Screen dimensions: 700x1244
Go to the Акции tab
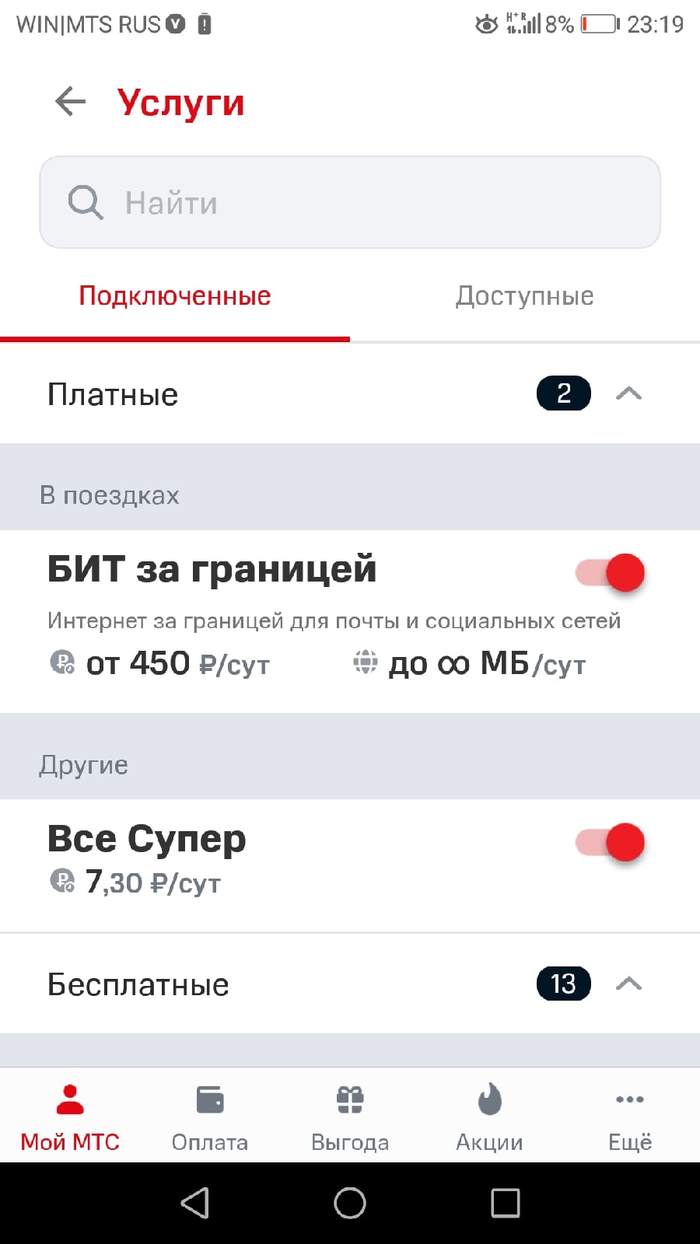point(489,1116)
